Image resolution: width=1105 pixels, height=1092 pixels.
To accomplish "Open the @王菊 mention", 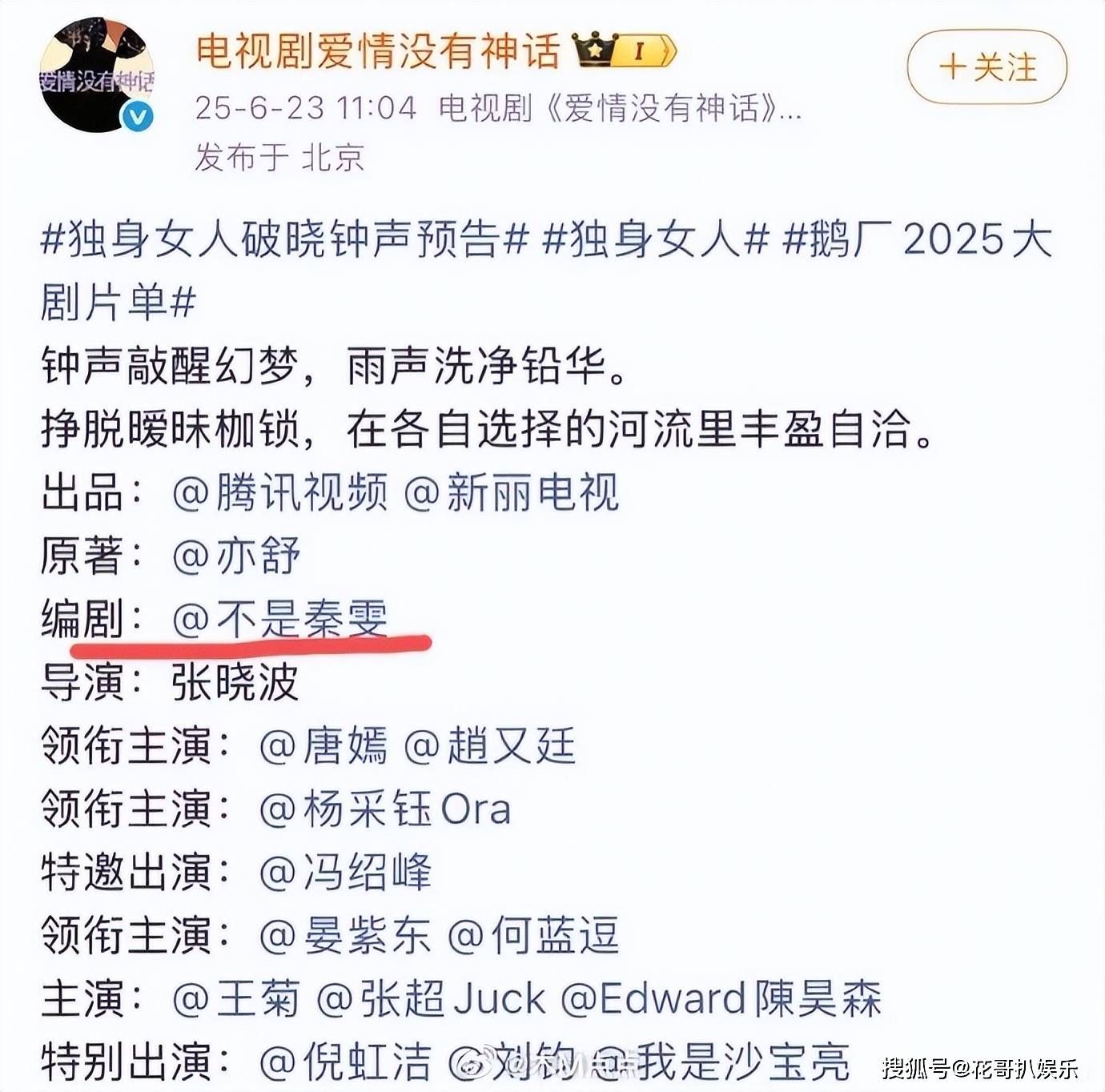I will coord(236,999).
